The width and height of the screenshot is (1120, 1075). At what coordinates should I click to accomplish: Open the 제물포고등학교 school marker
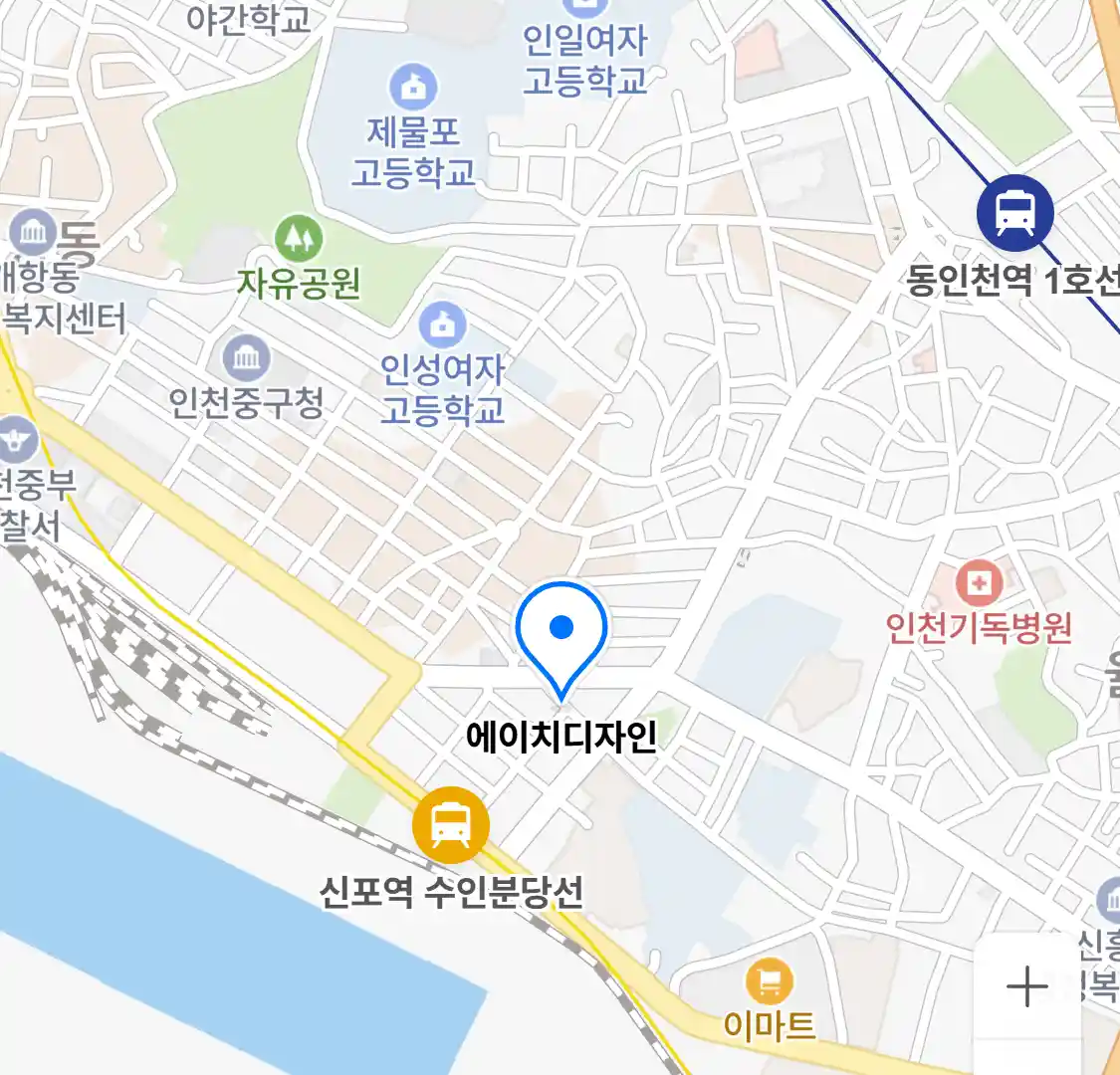[413, 88]
